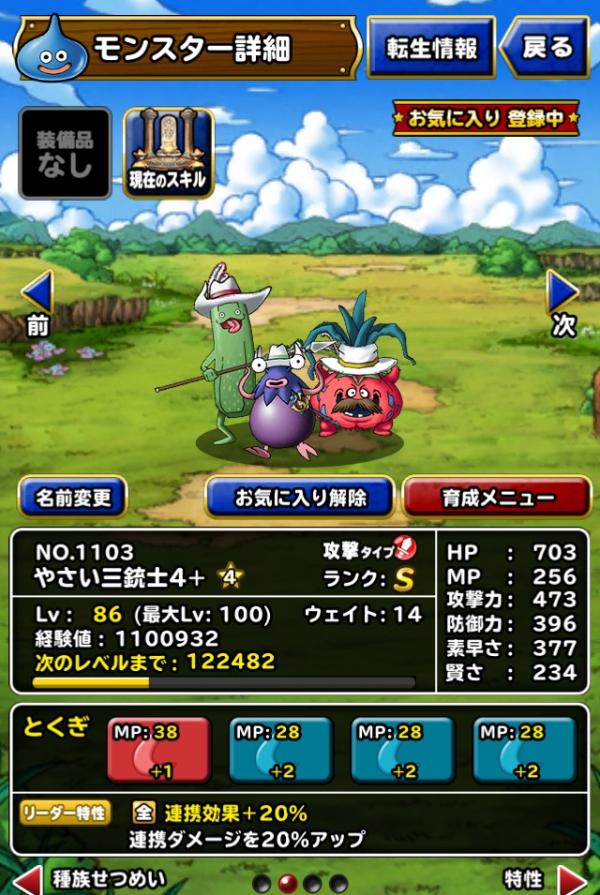Go back with the 戻る button
The width and height of the screenshot is (600, 895).
coord(547,47)
